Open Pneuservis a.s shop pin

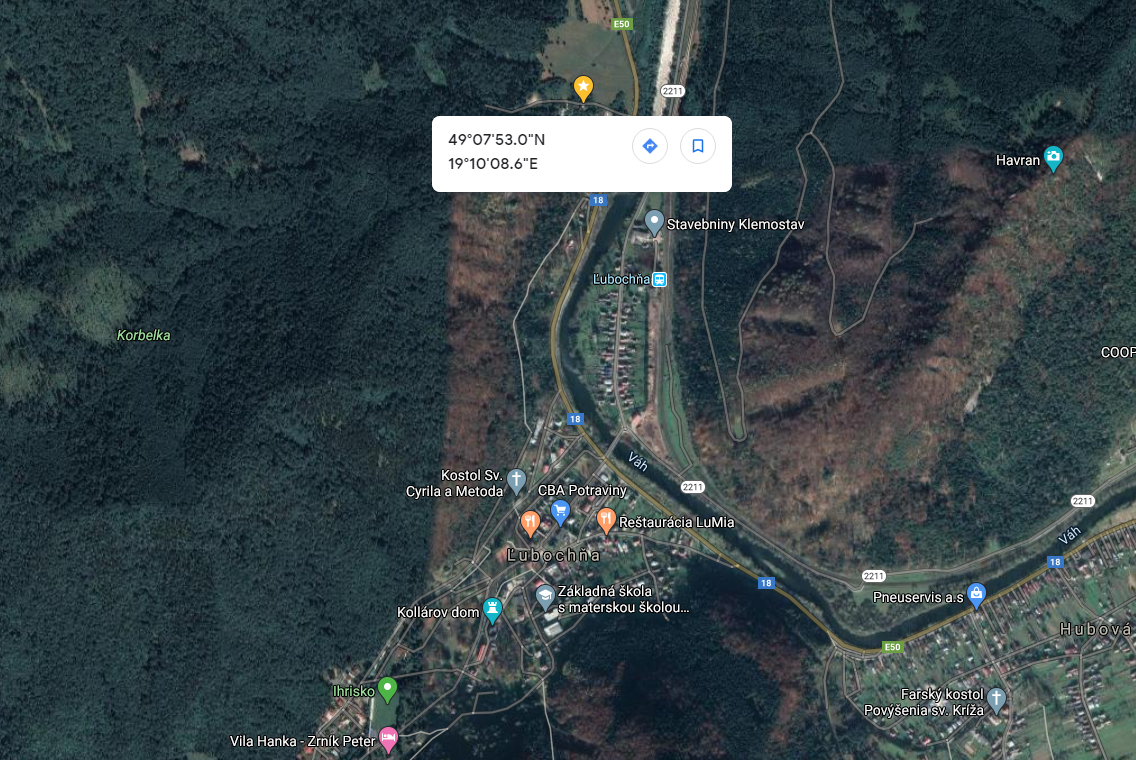(977, 595)
